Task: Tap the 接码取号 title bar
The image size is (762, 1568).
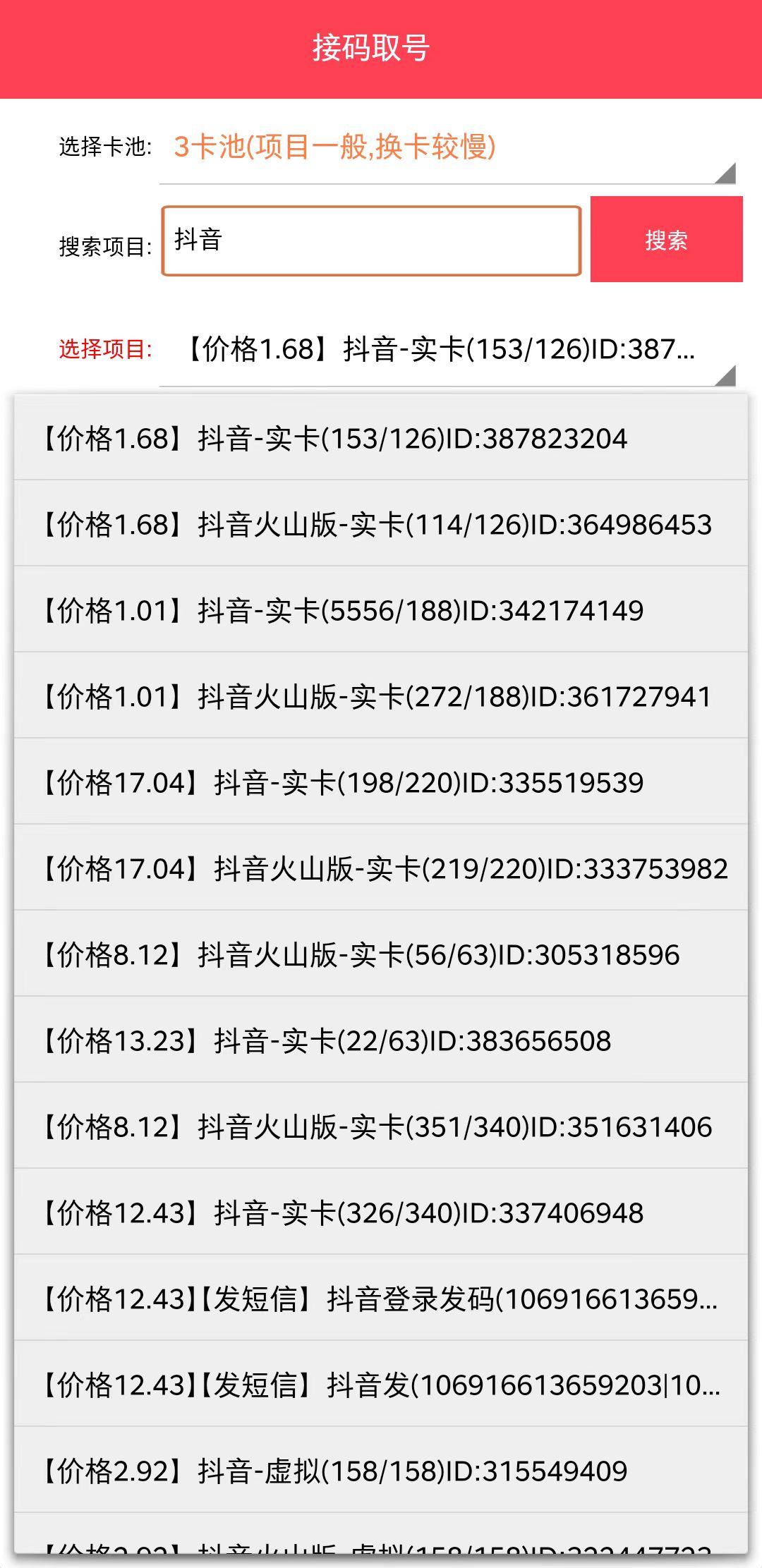Action: (381, 49)
